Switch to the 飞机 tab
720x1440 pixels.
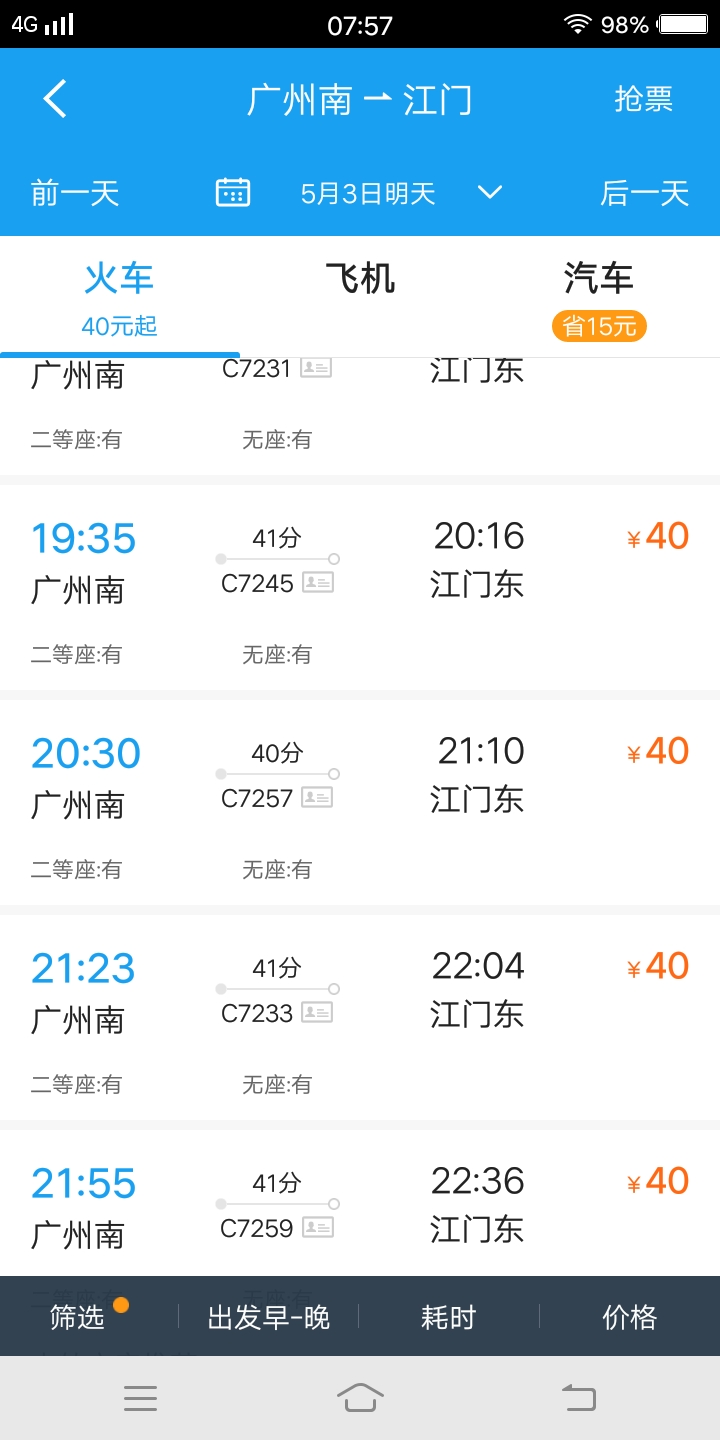360,279
